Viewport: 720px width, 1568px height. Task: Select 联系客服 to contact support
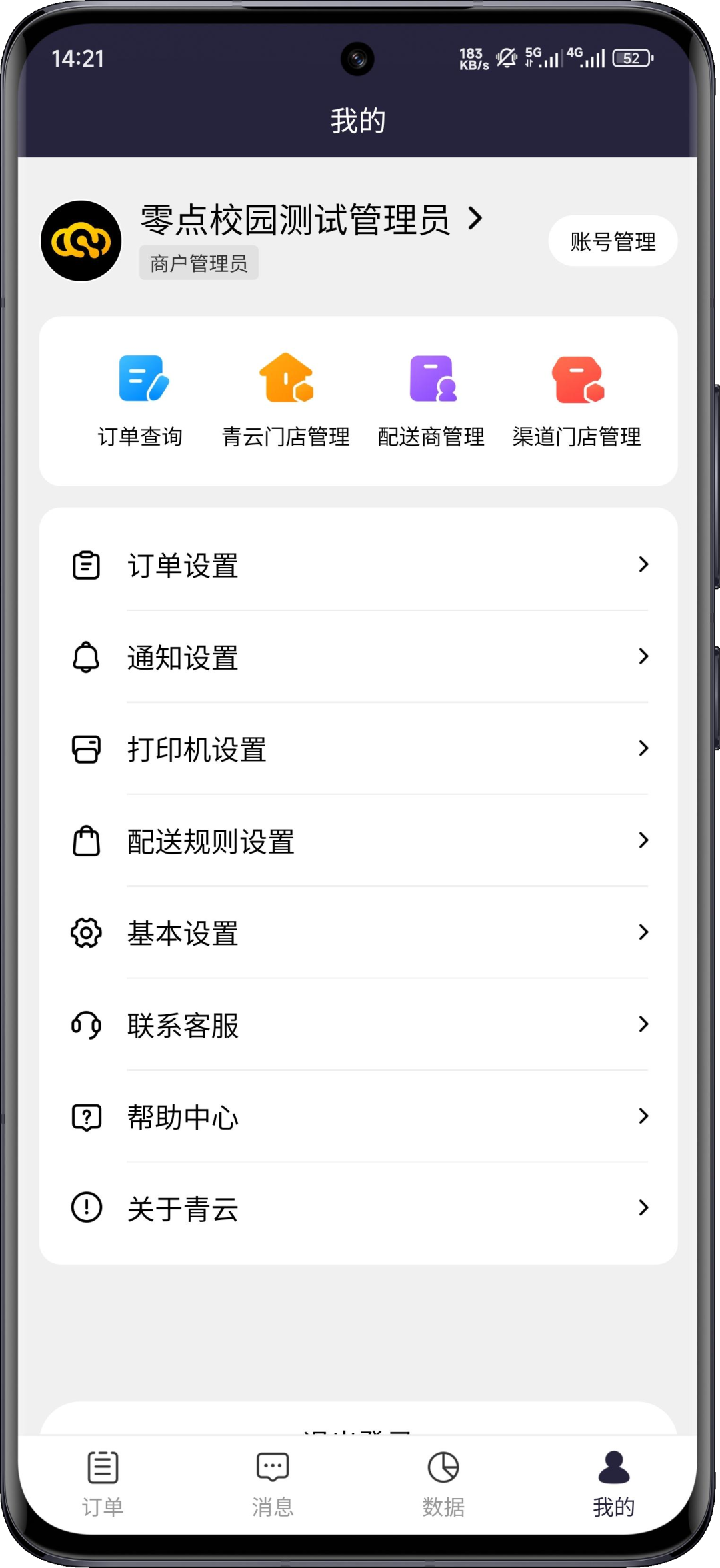359,1025
